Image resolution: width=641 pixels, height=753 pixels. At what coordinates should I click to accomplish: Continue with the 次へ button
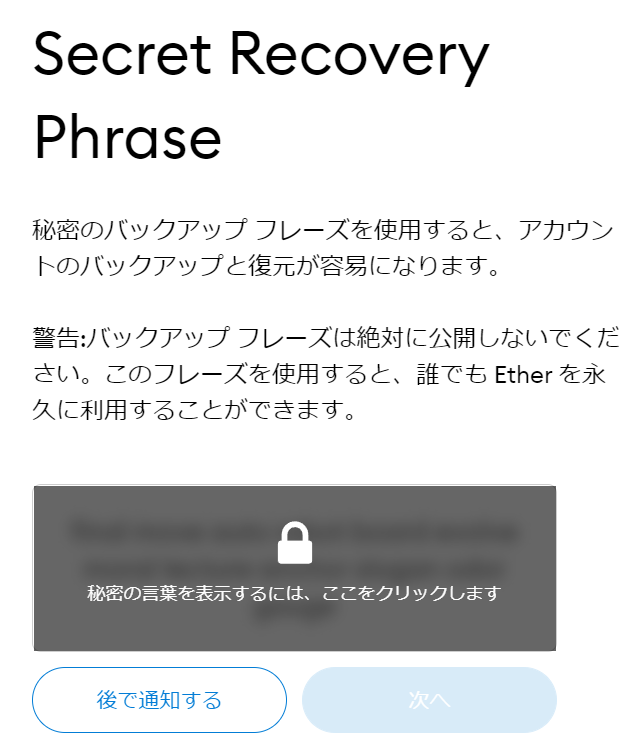429,700
